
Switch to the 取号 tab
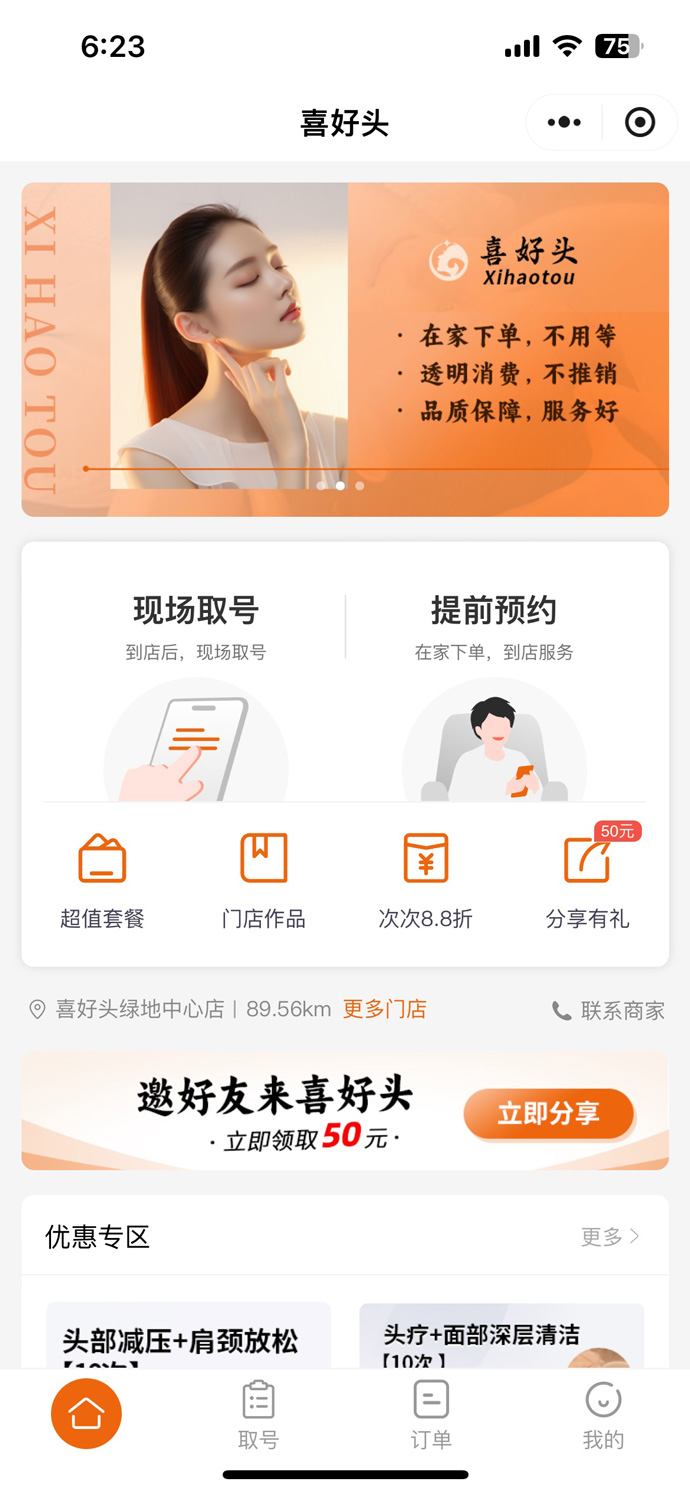pos(258,1414)
